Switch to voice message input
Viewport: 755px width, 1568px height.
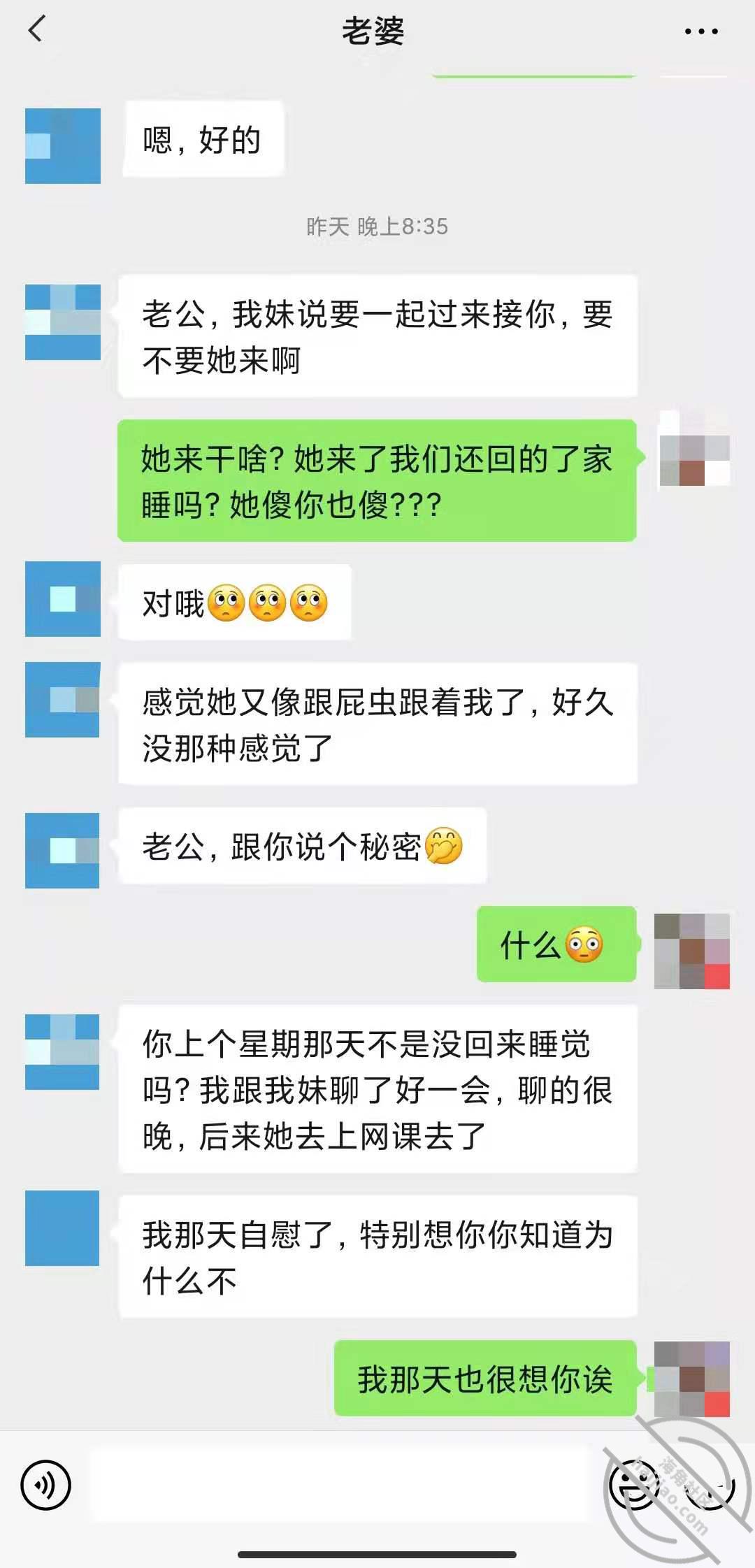[x=46, y=1485]
